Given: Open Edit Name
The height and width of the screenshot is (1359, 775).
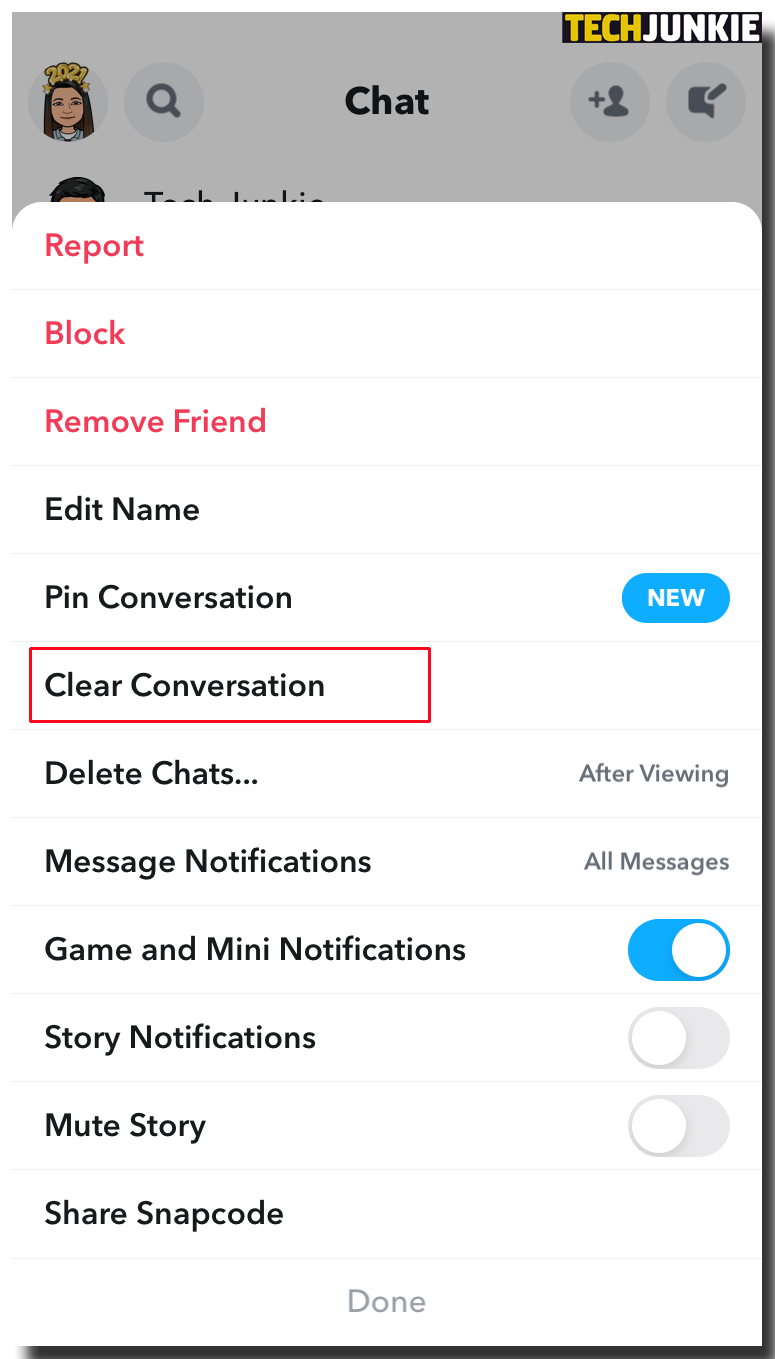Looking at the screenshot, I should [387, 510].
